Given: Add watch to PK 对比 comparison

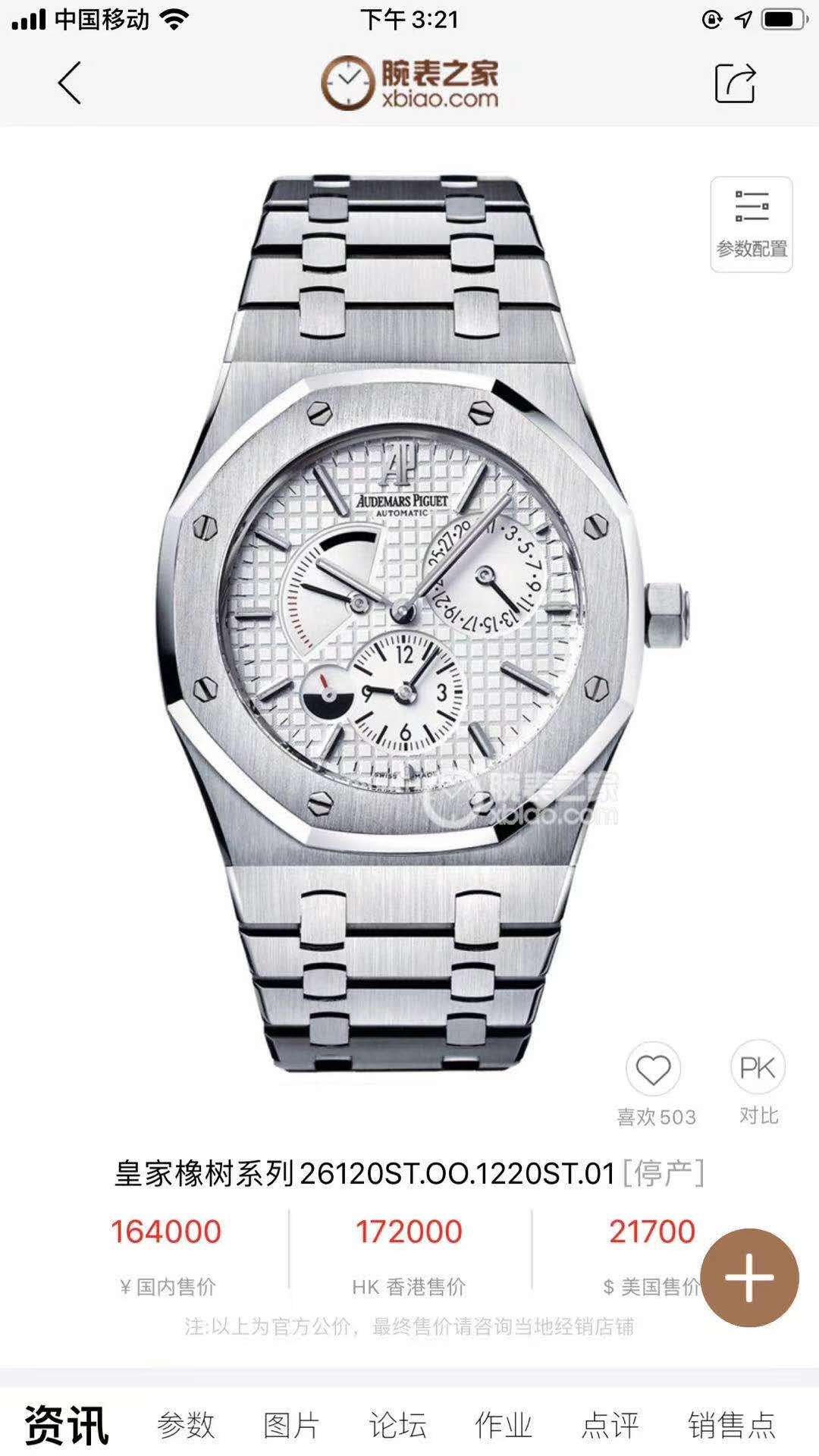Looking at the screenshot, I should tap(758, 1068).
